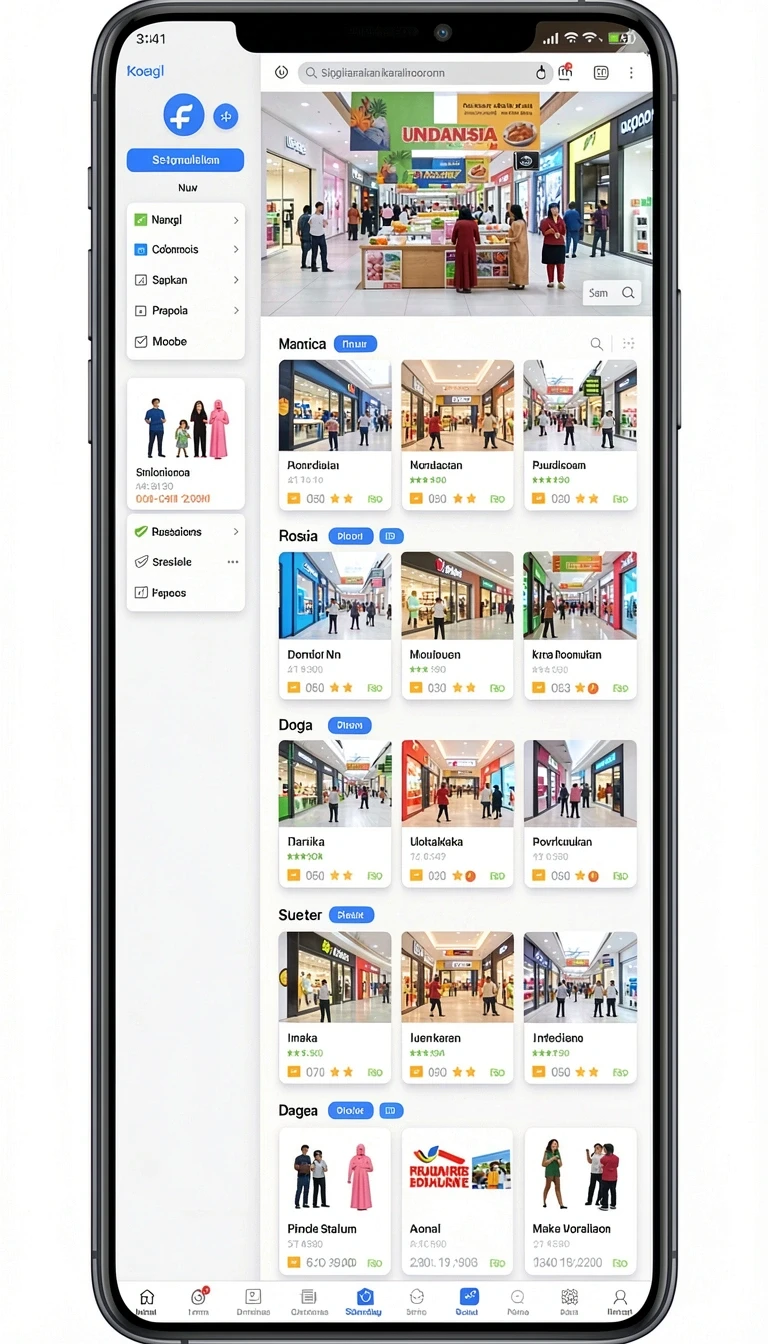This screenshot has height=1344, width=768.
Task: Tap the small blue plus button
Action: (226, 116)
